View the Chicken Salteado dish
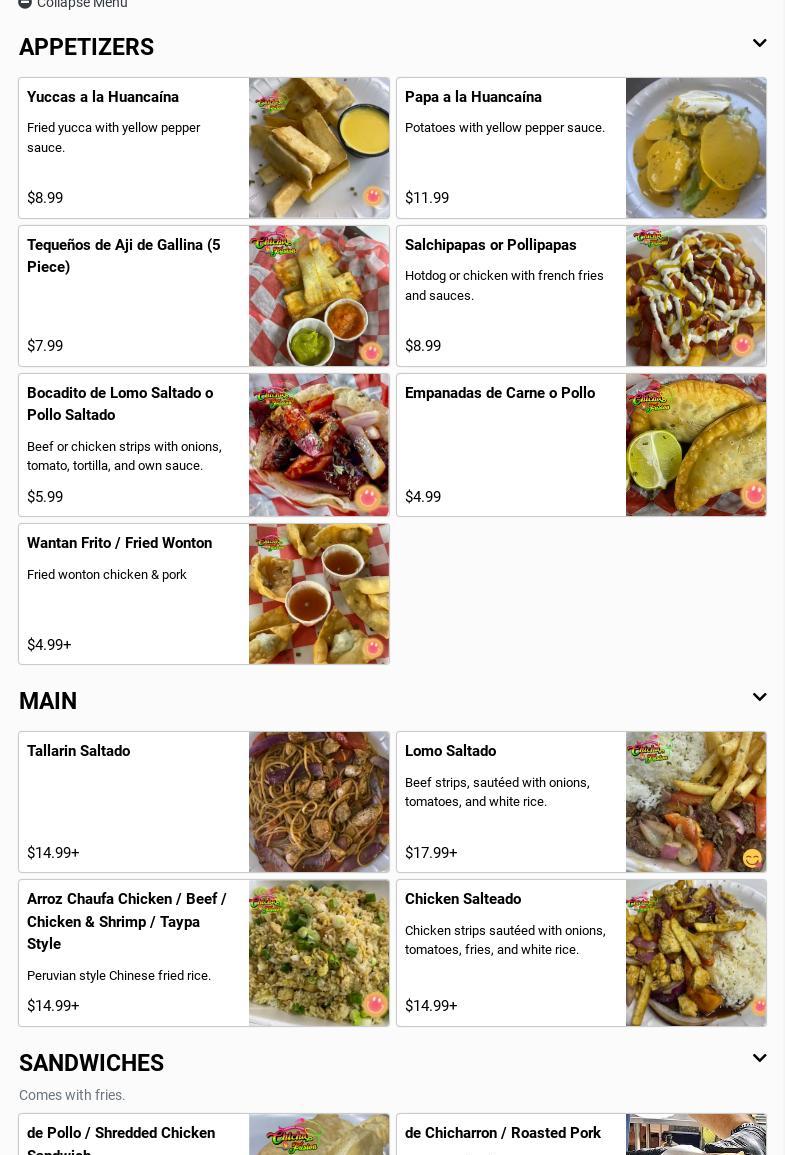This screenshot has width=785, height=1155. click(x=581, y=953)
